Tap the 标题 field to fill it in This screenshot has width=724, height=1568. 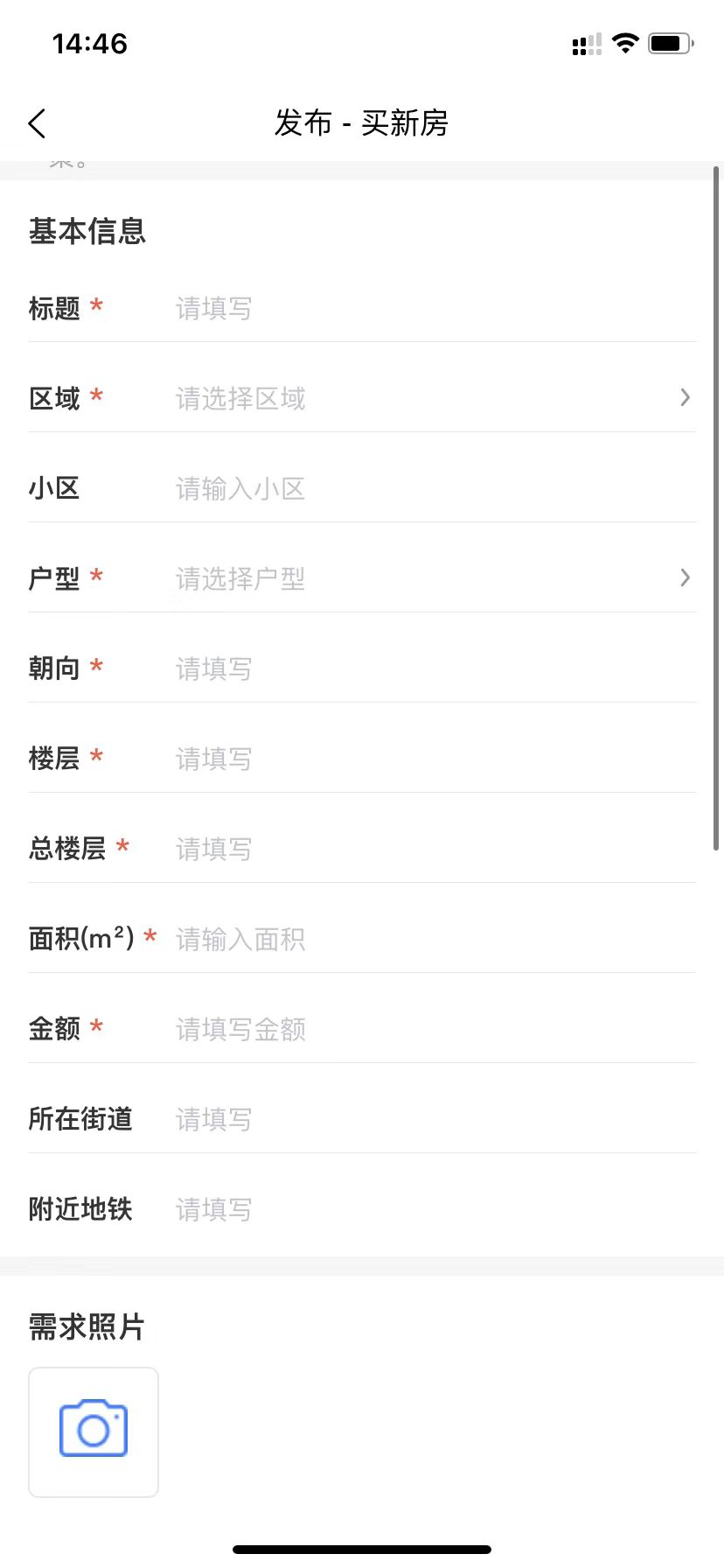435,308
